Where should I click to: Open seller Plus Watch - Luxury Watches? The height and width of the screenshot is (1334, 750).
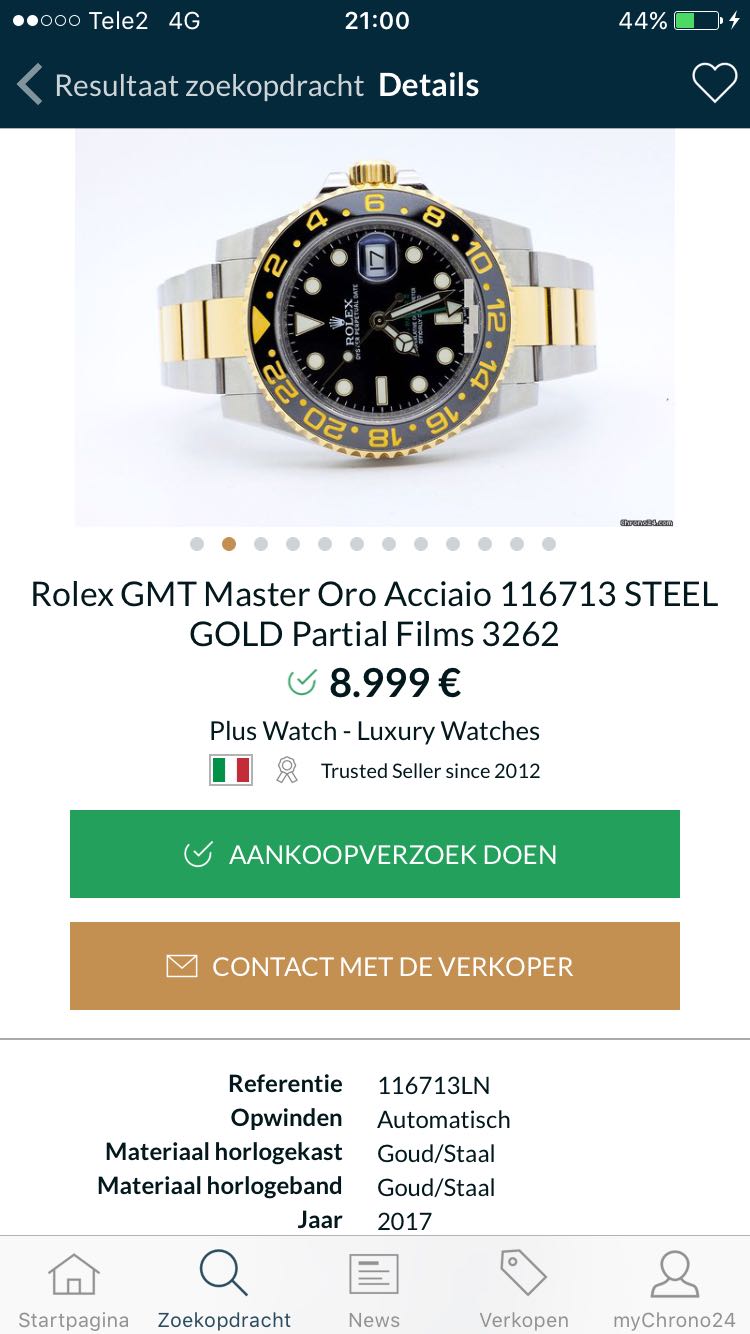click(x=375, y=731)
